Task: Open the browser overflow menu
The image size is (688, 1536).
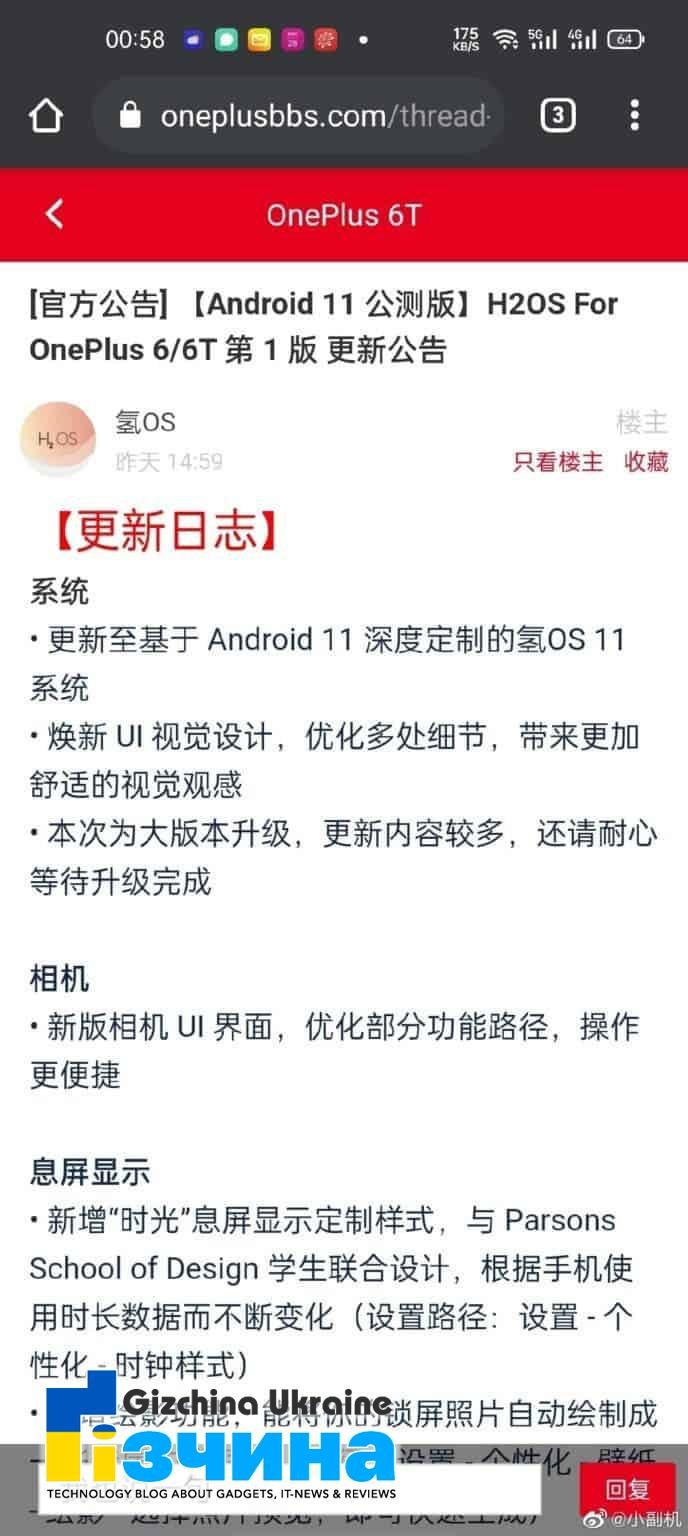Action: [634, 116]
